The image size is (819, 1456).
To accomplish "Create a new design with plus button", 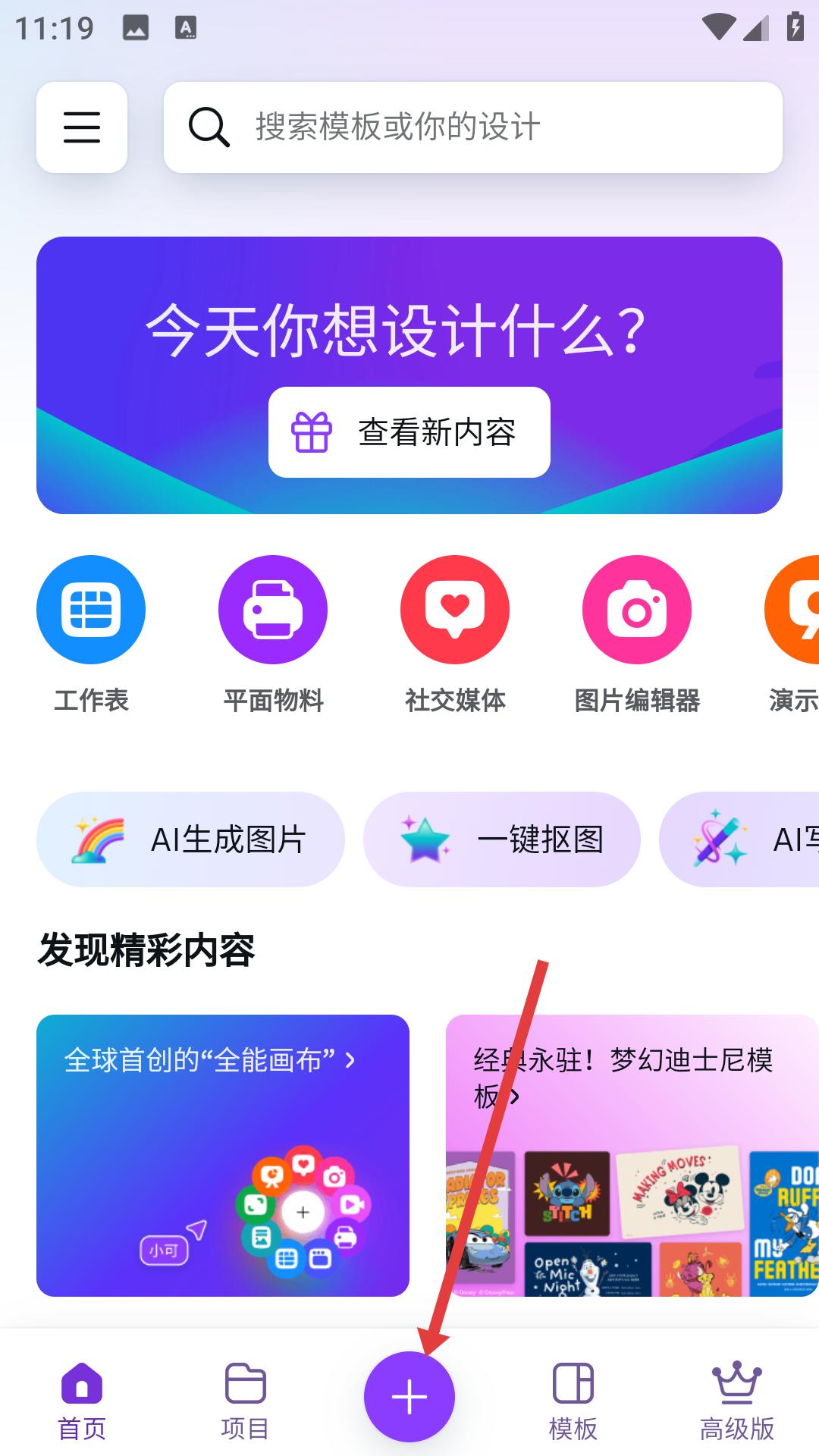I will 409,1397.
